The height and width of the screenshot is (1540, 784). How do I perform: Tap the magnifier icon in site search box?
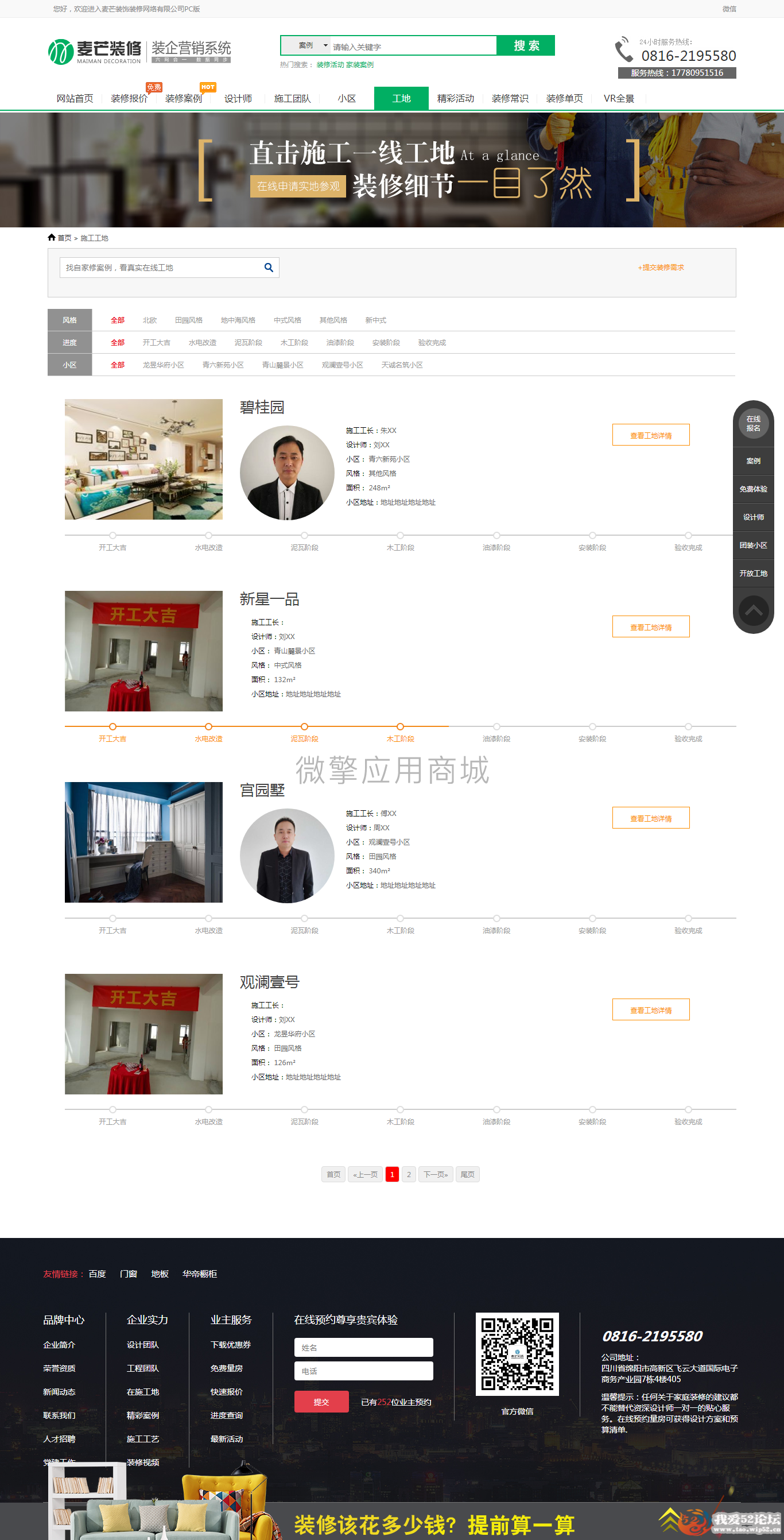[x=269, y=268]
